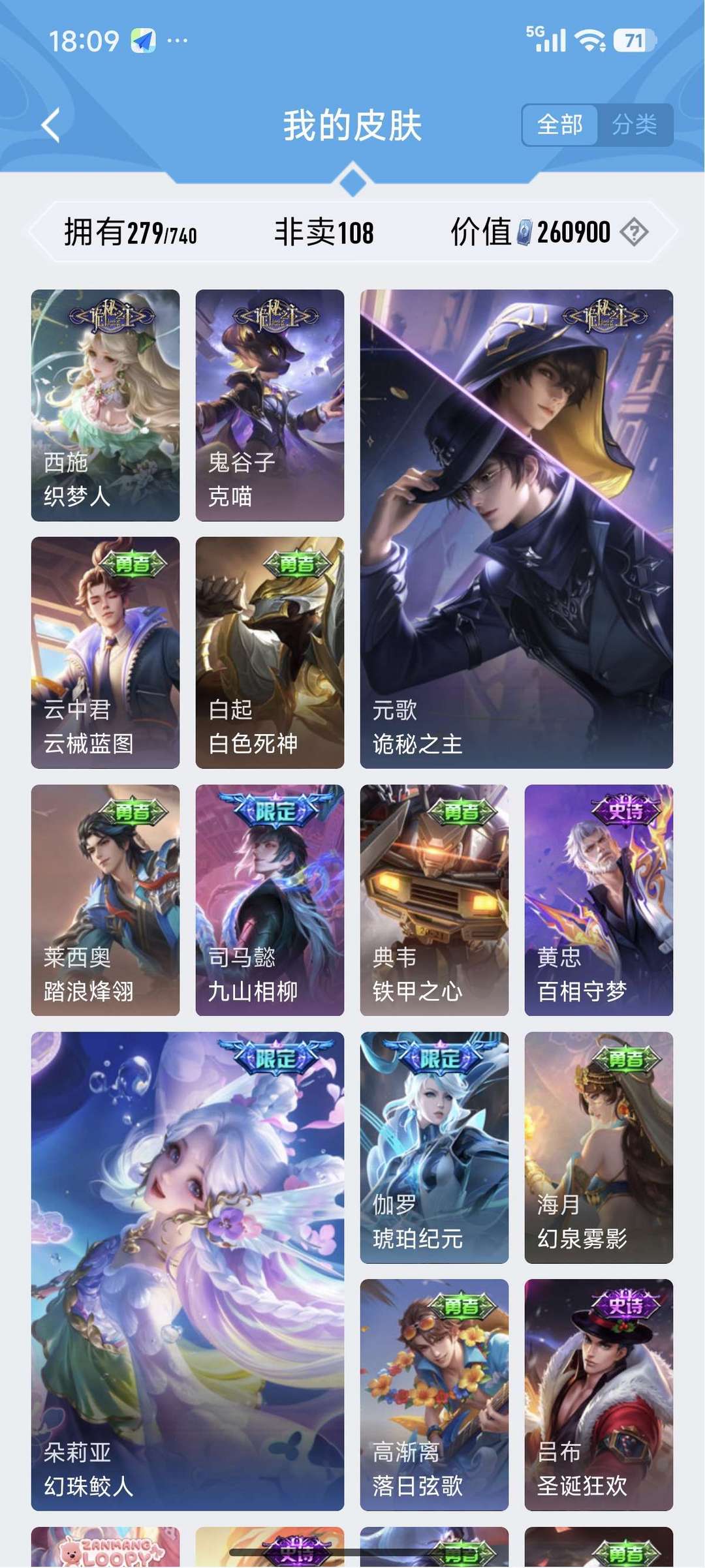This screenshot has width=705, height=1568.
Task: Open the value help question icon
Action: point(633,232)
